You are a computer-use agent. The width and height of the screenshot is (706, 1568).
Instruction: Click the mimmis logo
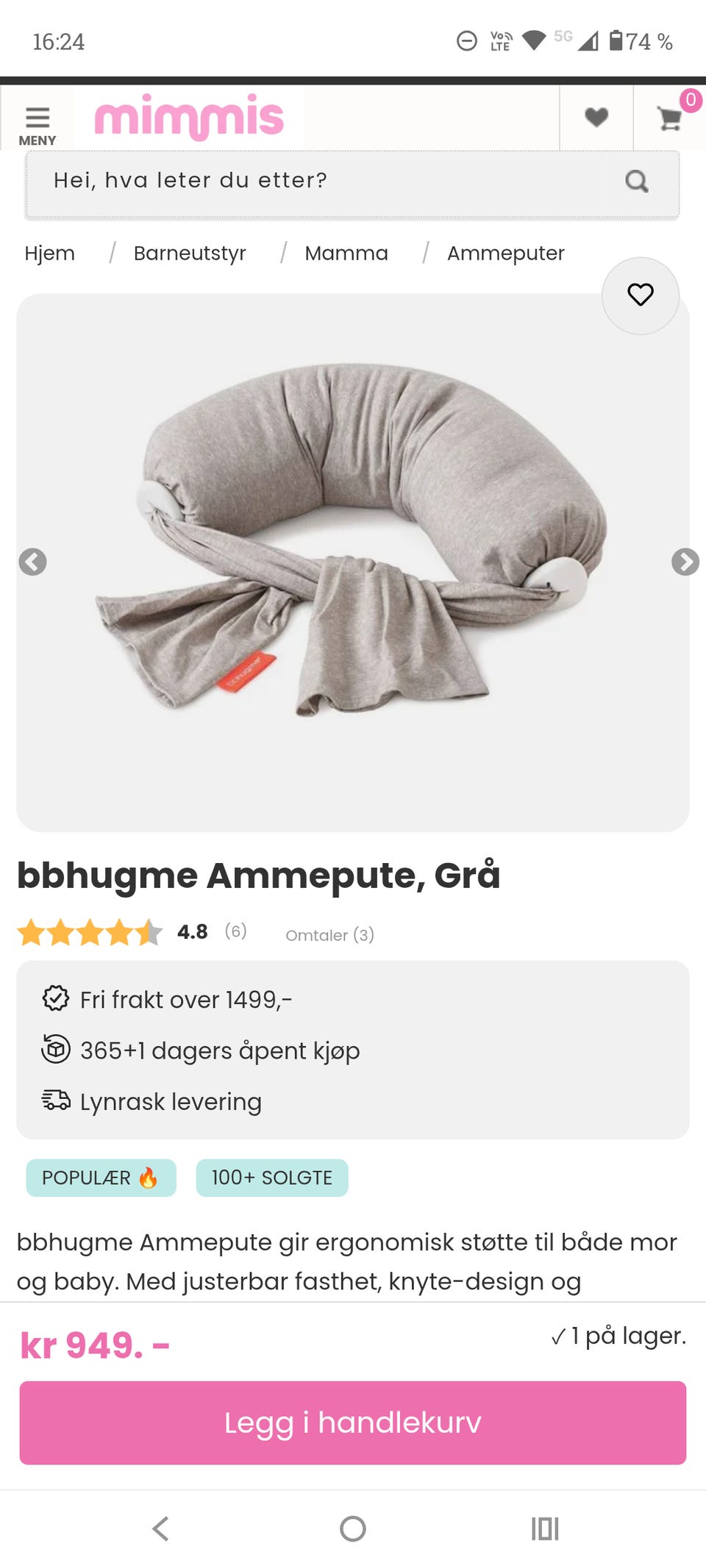[x=188, y=116]
